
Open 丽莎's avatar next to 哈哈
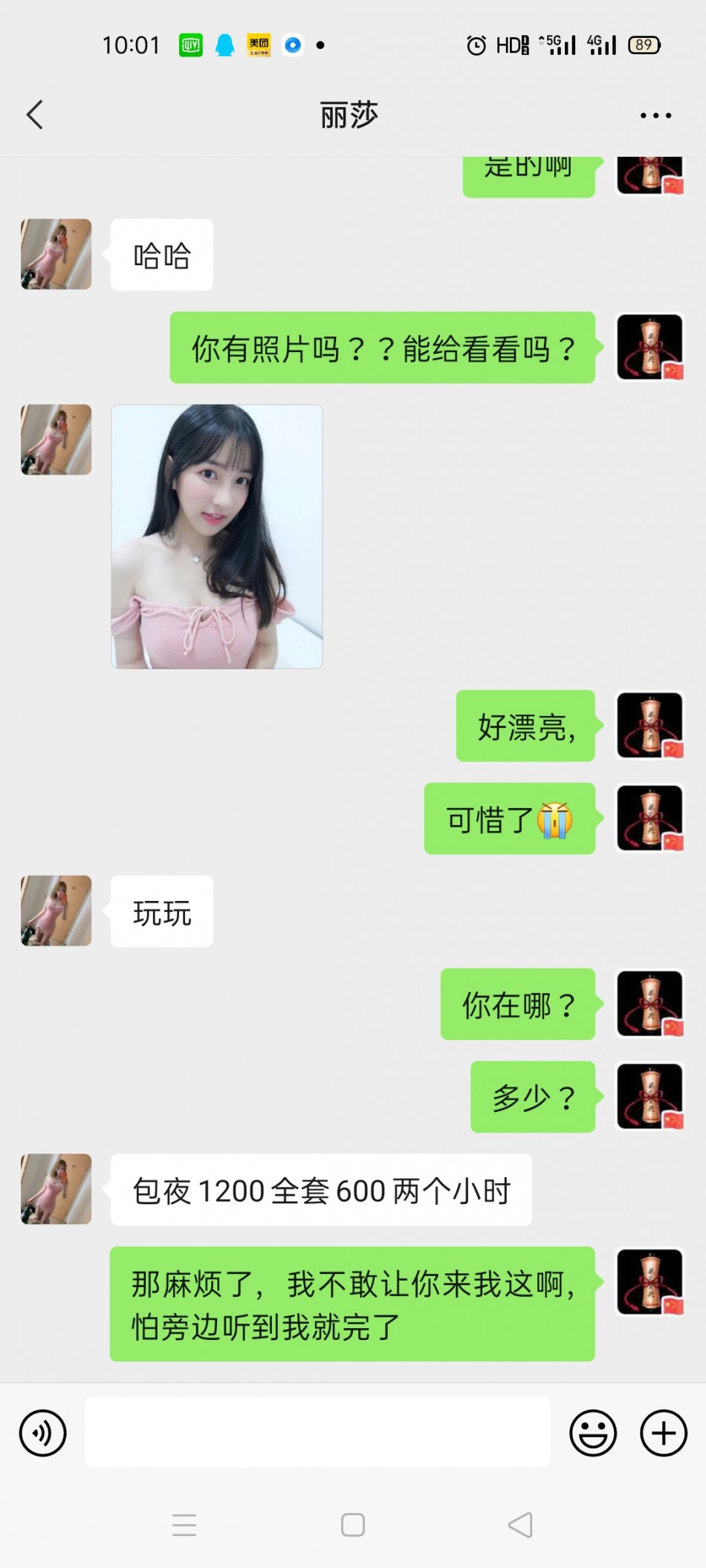pos(56,254)
